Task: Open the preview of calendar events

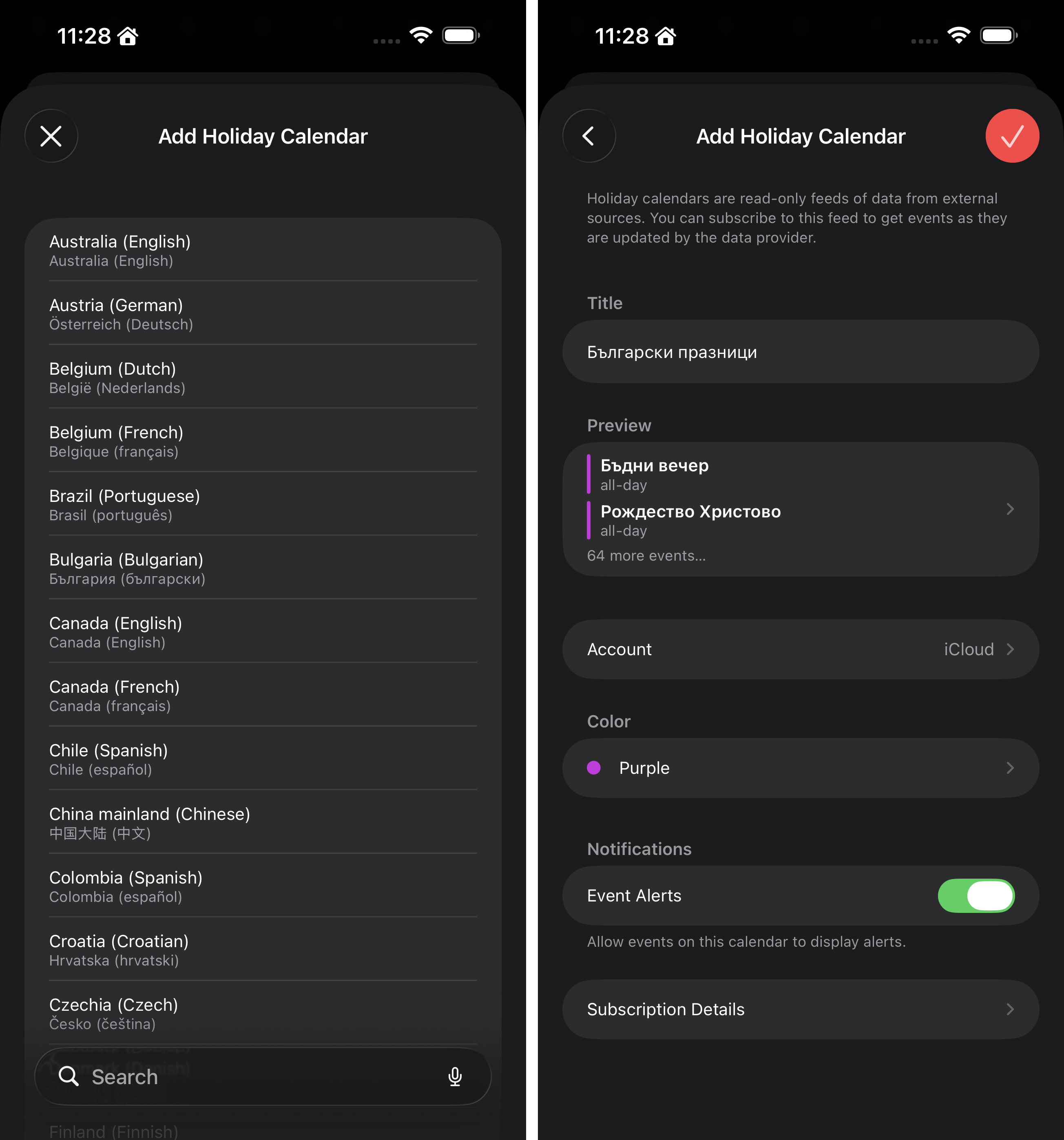Action: [x=800, y=509]
